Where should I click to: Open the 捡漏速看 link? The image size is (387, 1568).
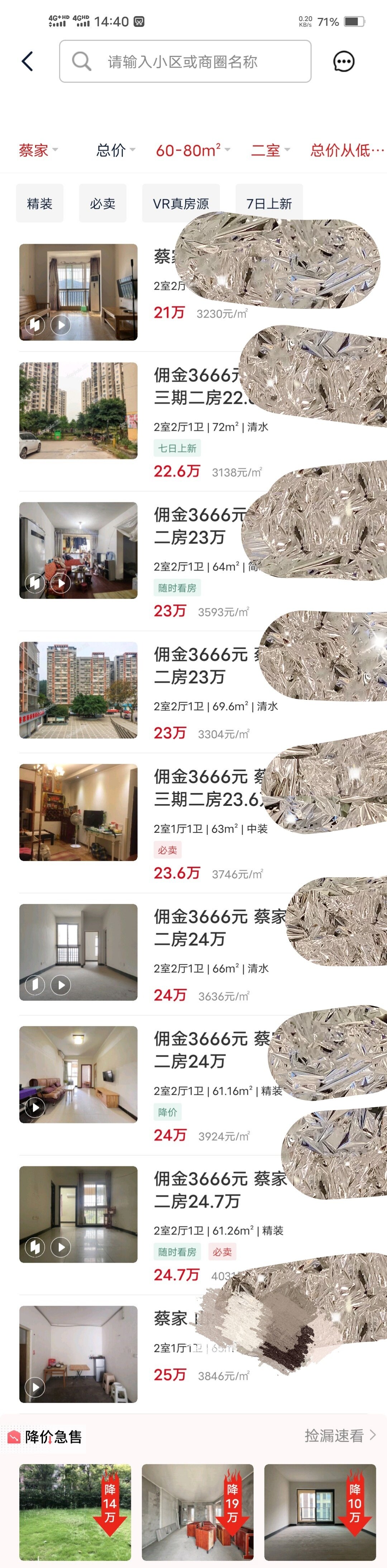pos(340,1436)
